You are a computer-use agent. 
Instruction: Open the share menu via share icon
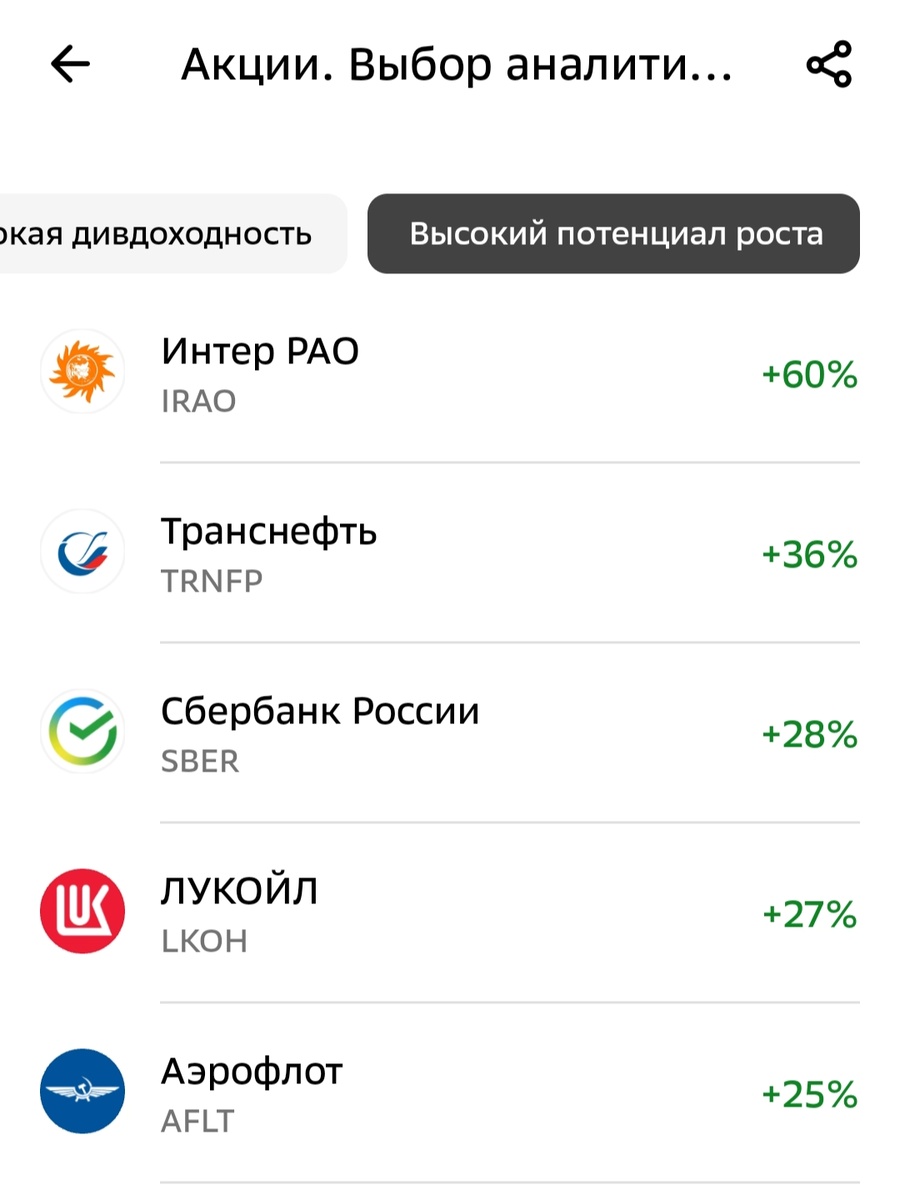827,66
